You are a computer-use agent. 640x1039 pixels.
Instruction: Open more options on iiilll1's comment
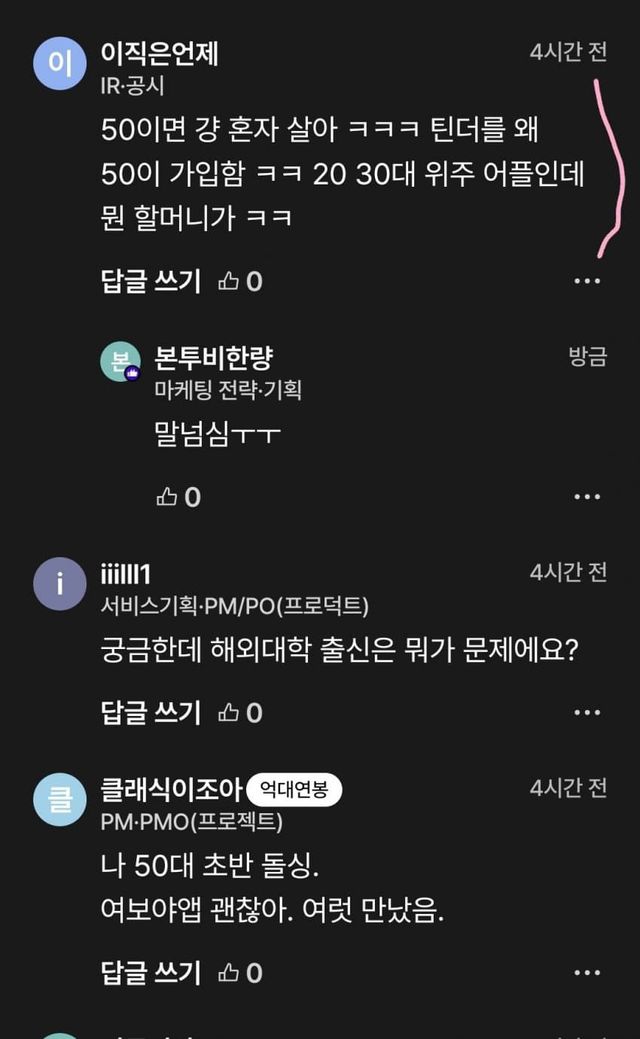[x=587, y=712]
